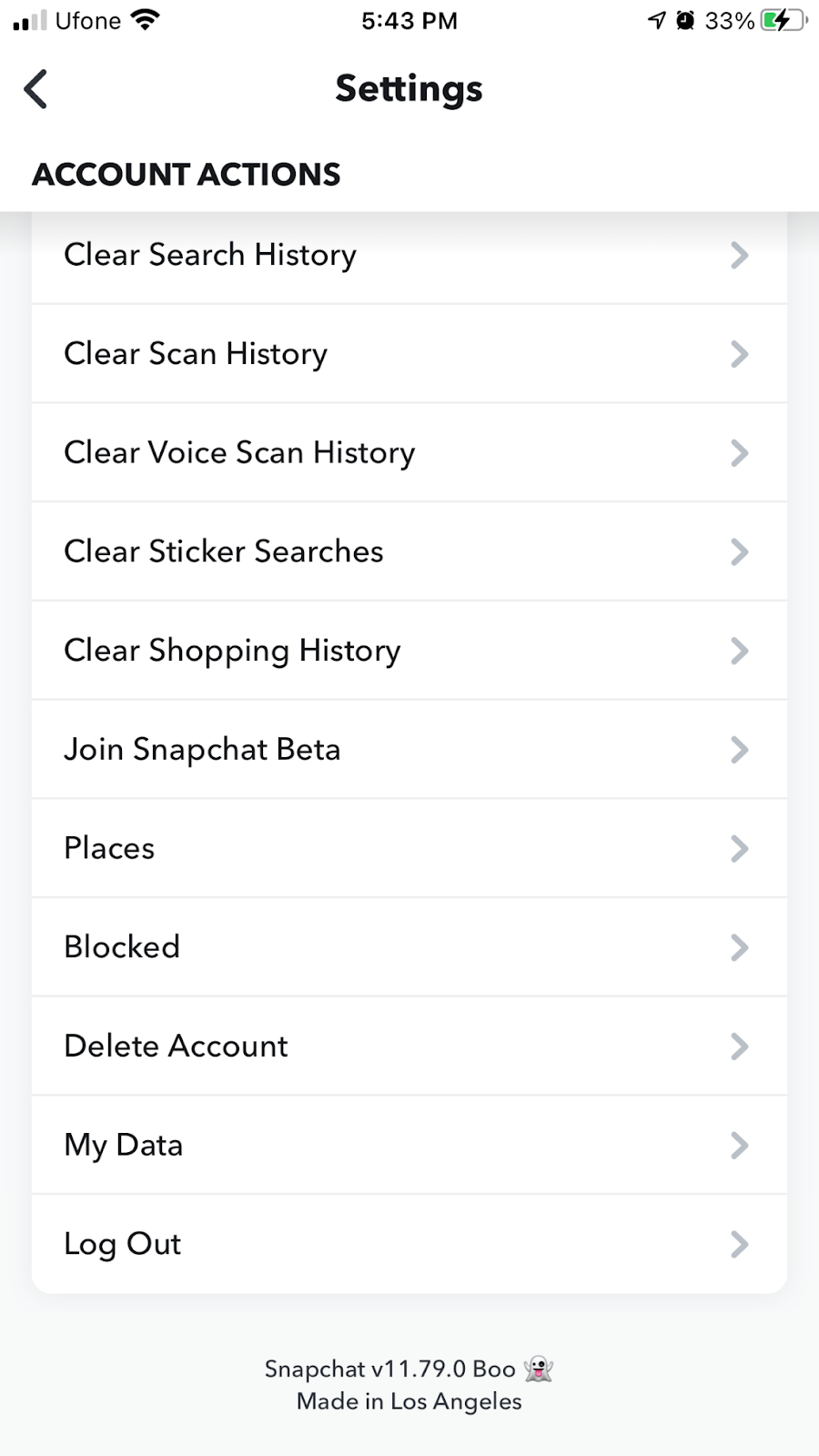Open Clear Search History

409,255
